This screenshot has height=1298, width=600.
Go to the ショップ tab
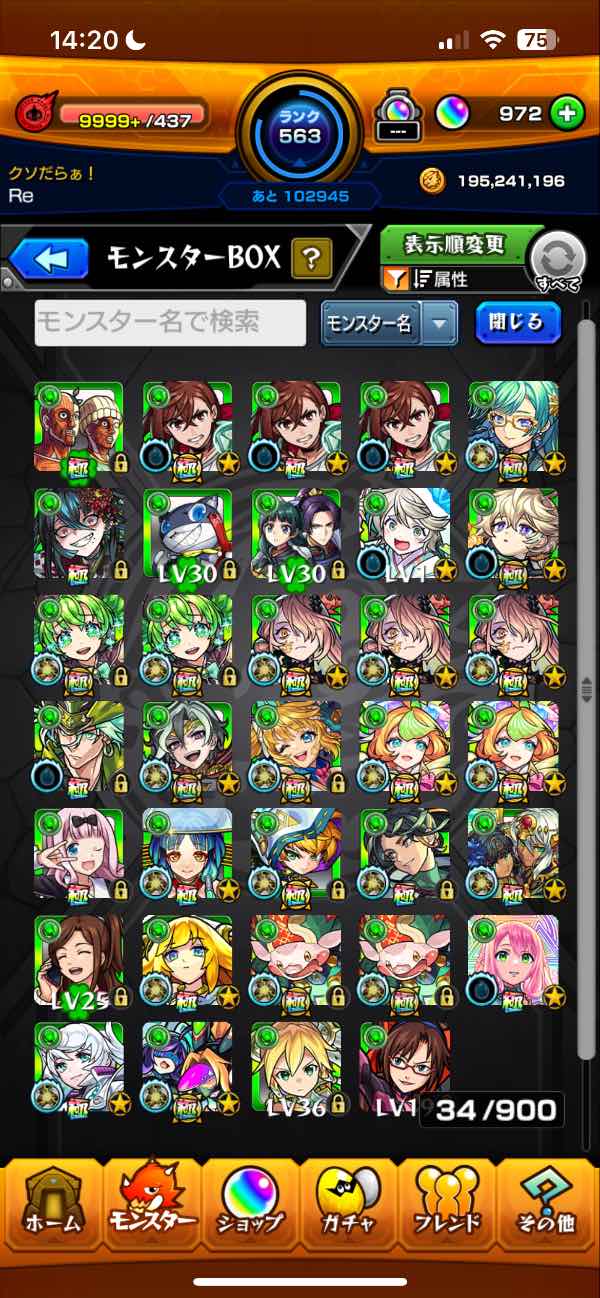pos(250,1209)
